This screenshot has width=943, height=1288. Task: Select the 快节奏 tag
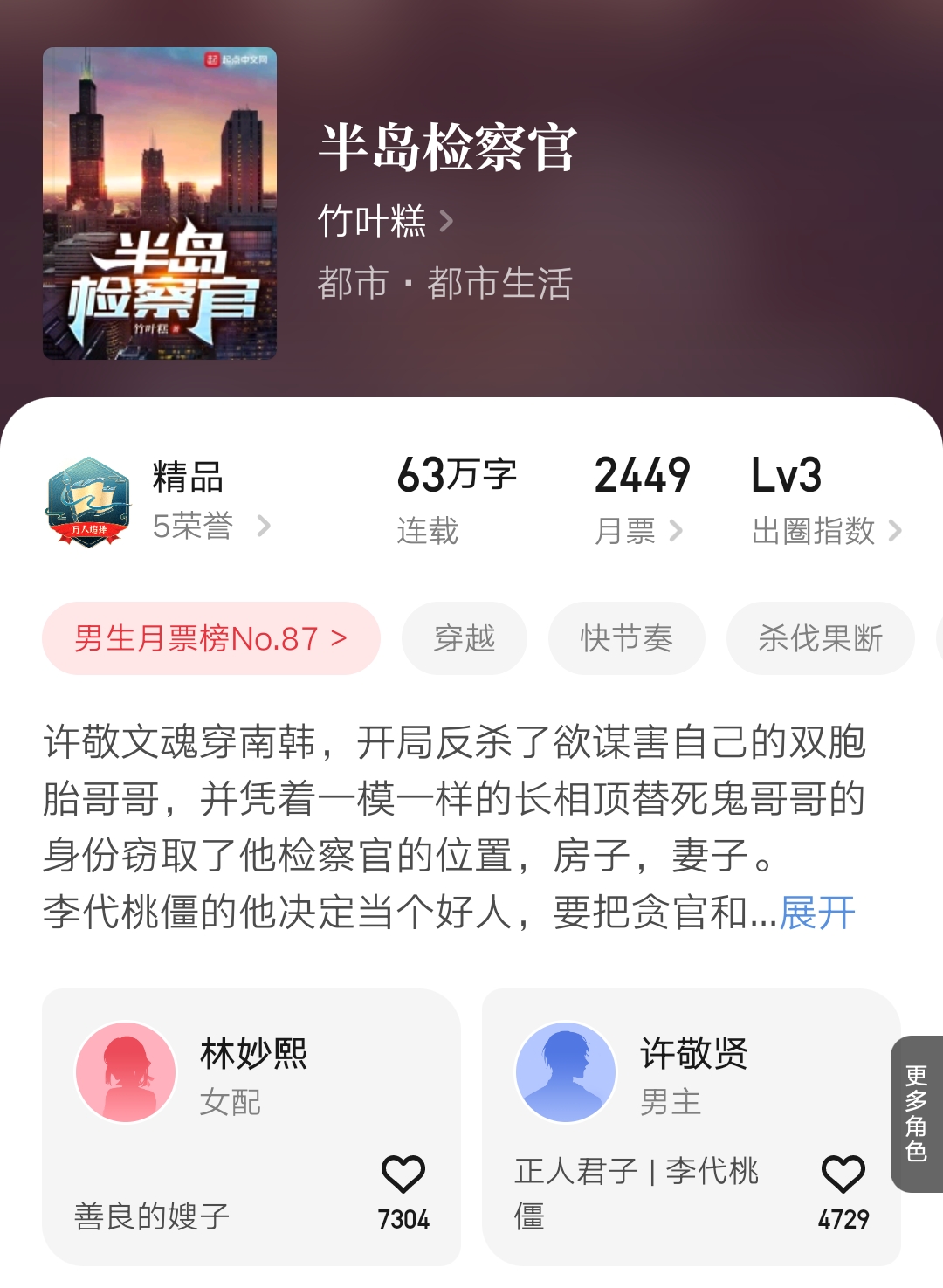[x=627, y=638]
